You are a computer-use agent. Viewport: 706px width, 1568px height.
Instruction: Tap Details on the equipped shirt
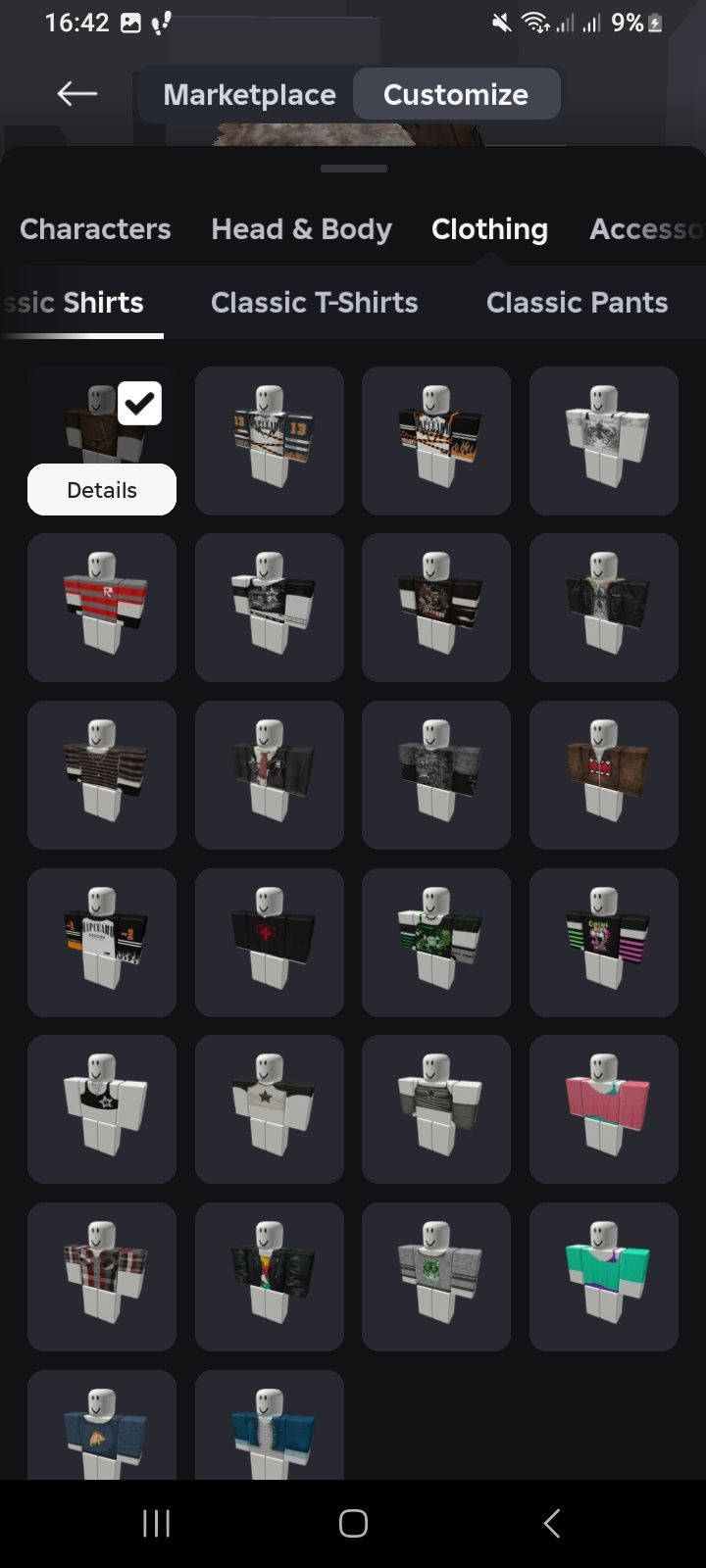click(x=102, y=490)
